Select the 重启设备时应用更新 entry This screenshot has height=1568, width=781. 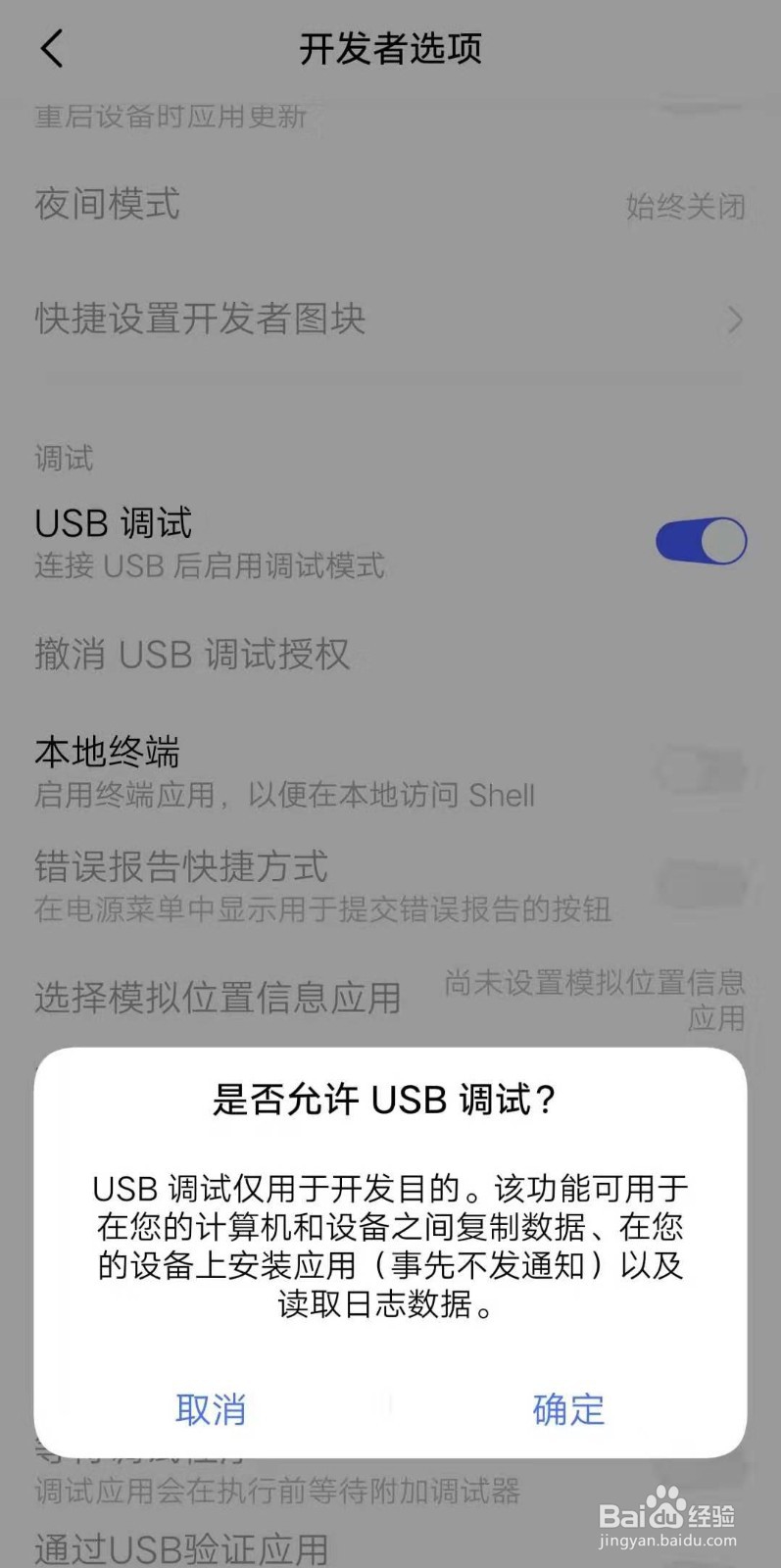click(169, 116)
